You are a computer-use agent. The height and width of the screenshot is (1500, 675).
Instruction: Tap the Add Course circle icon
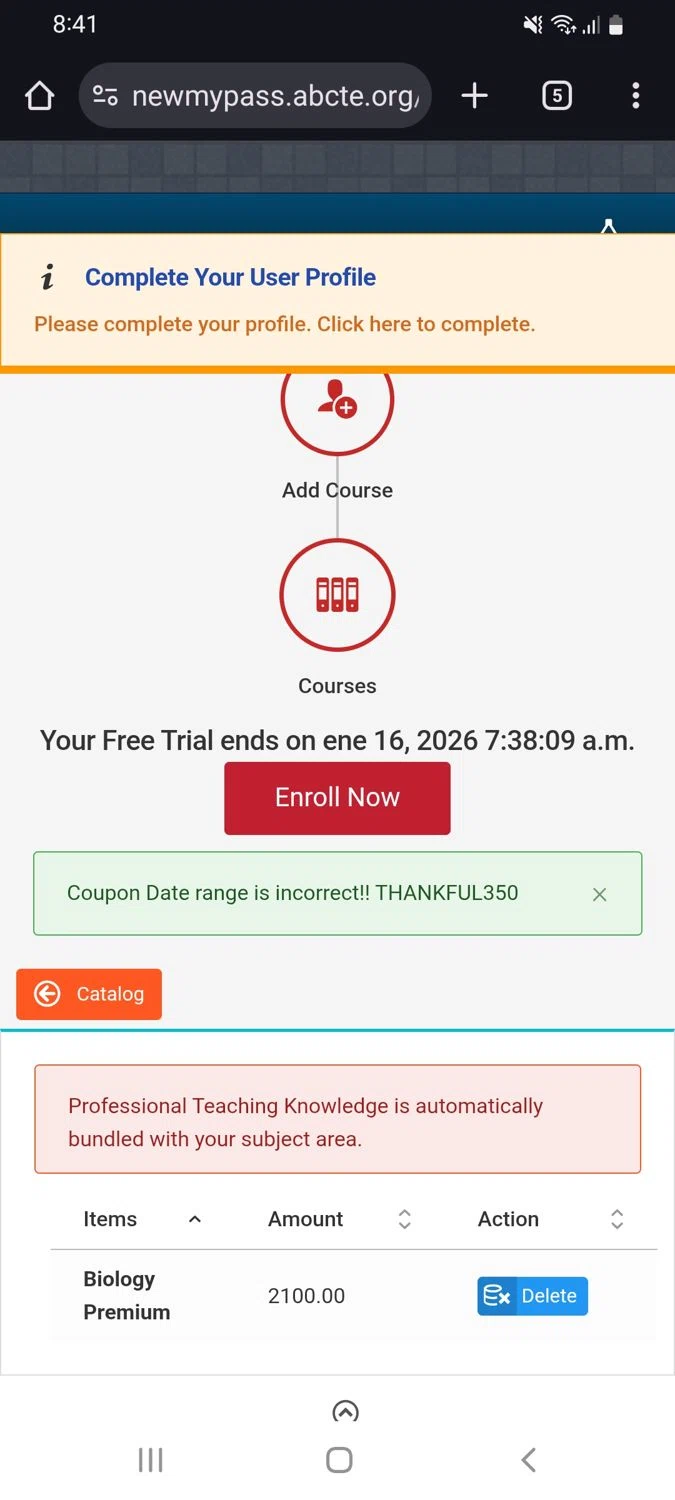337,402
